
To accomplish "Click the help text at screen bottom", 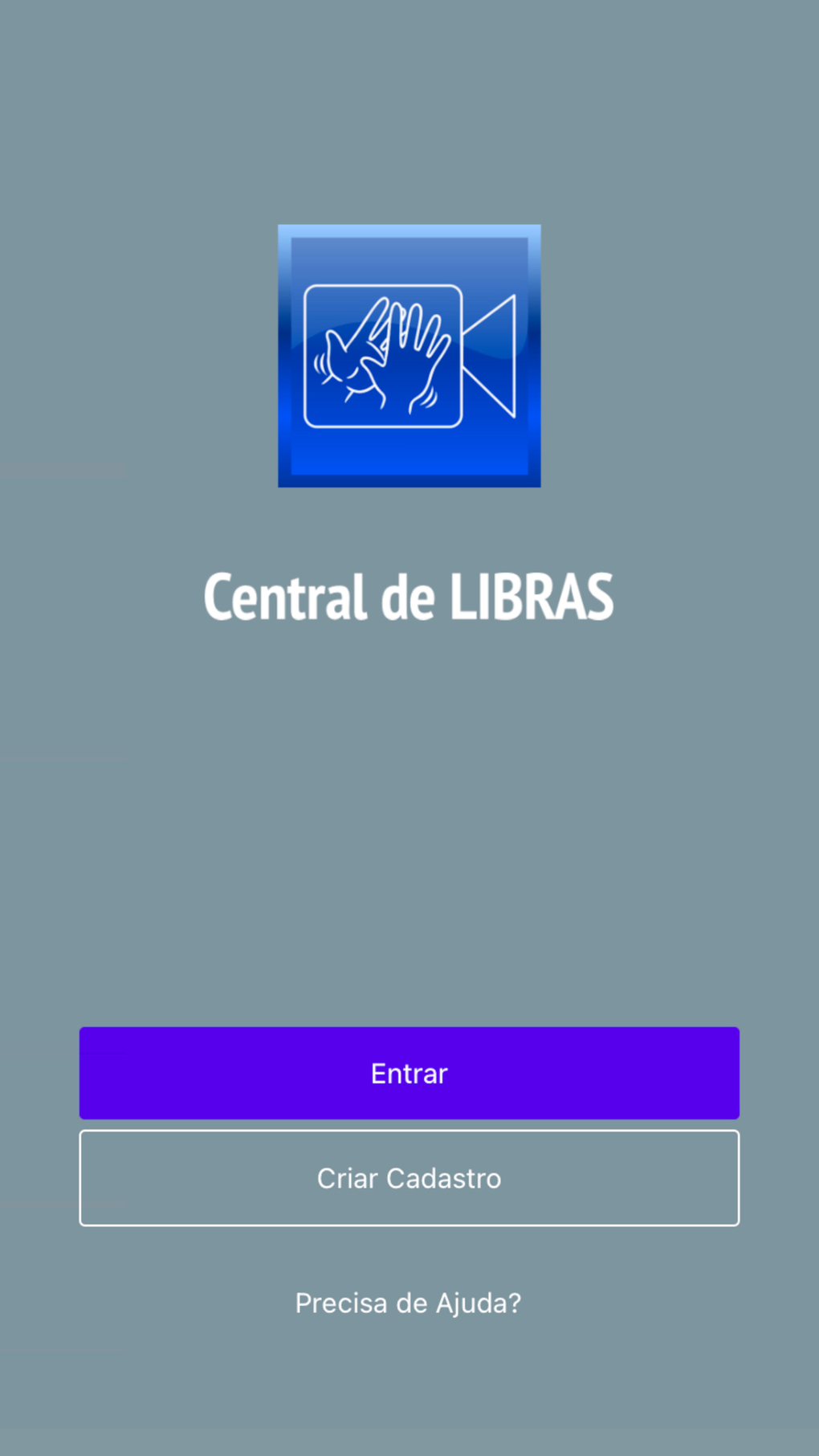I will [409, 1303].
